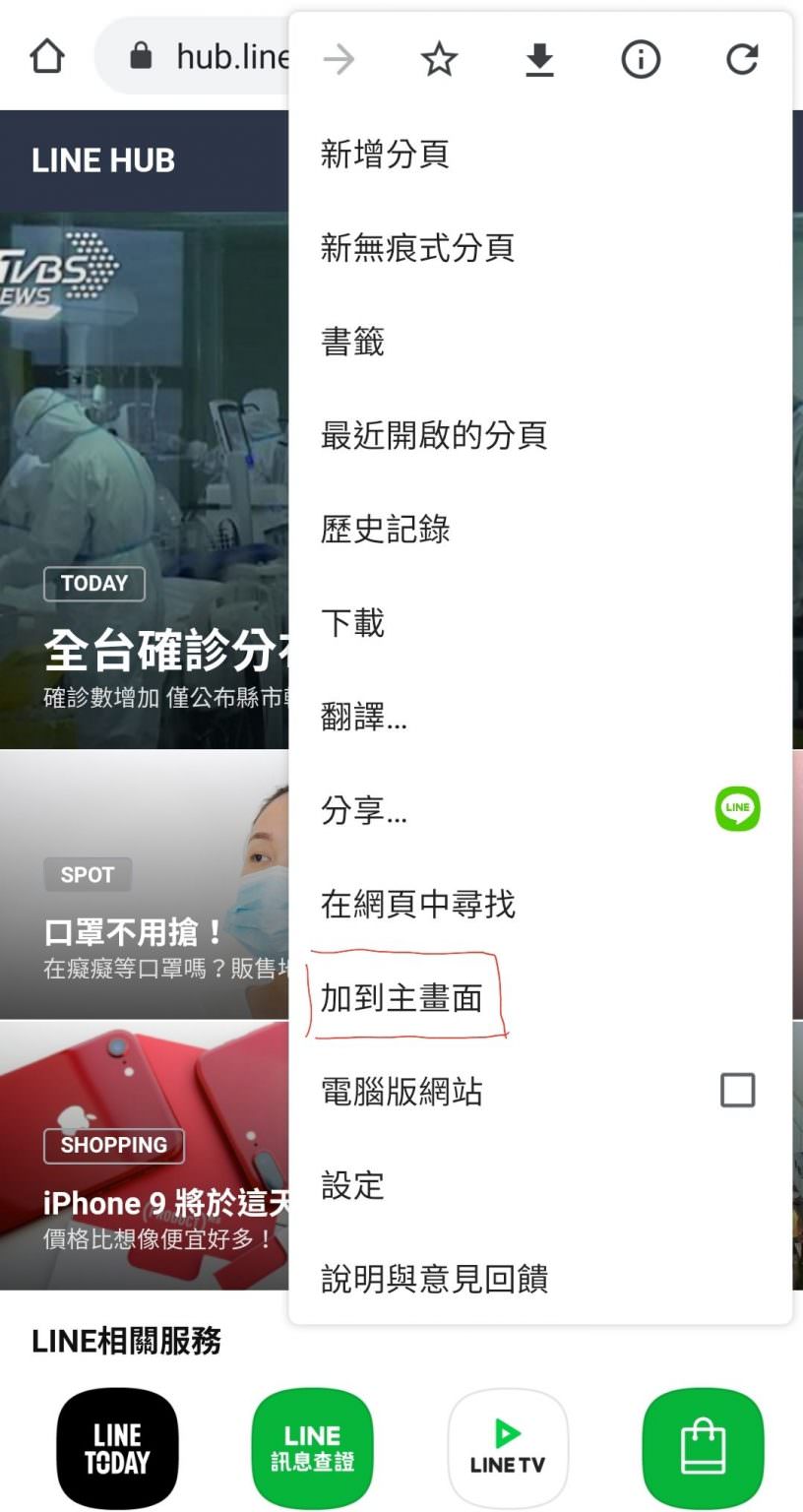The width and height of the screenshot is (803, 1512).
Task: Tap the padlock icon in the address bar
Action: [139, 56]
